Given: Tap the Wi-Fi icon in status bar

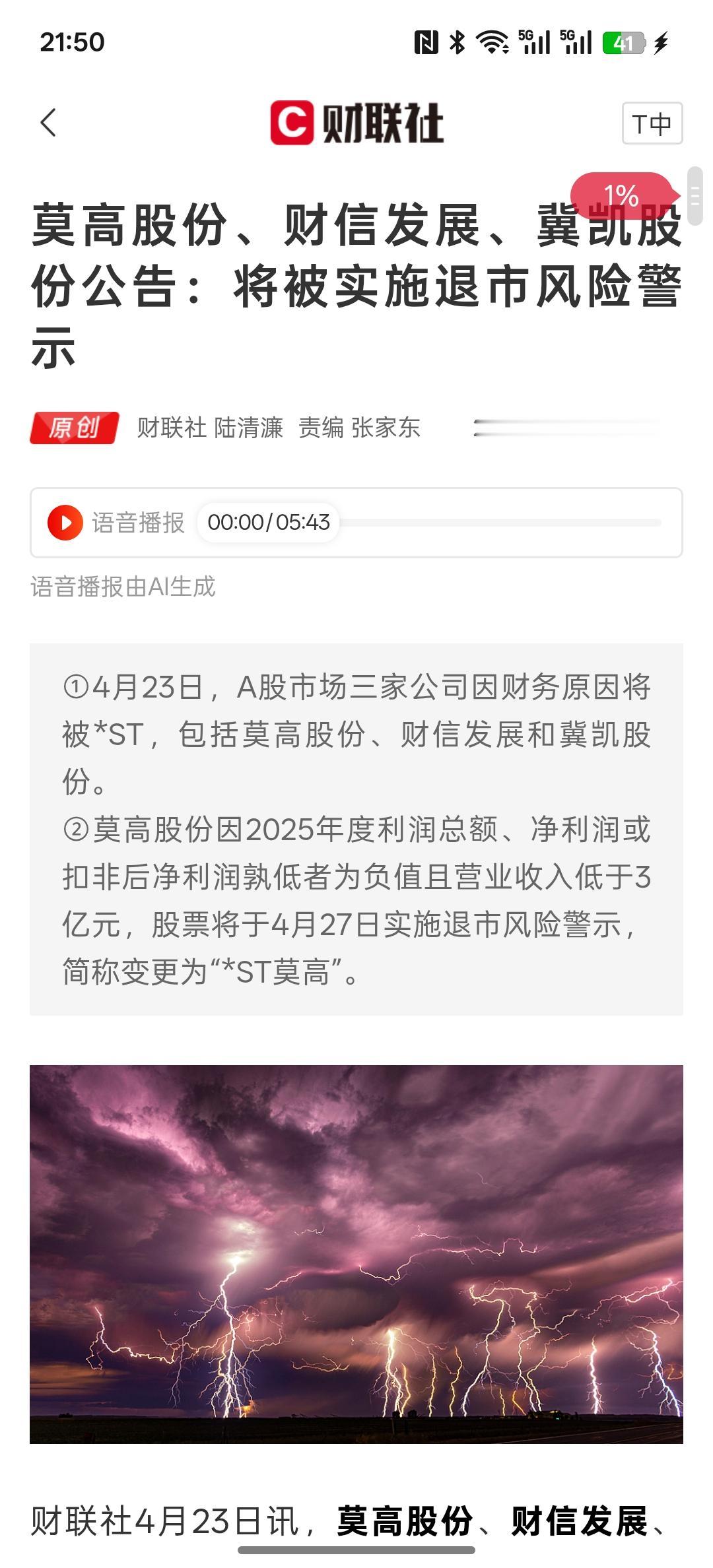Looking at the screenshot, I should (x=492, y=41).
